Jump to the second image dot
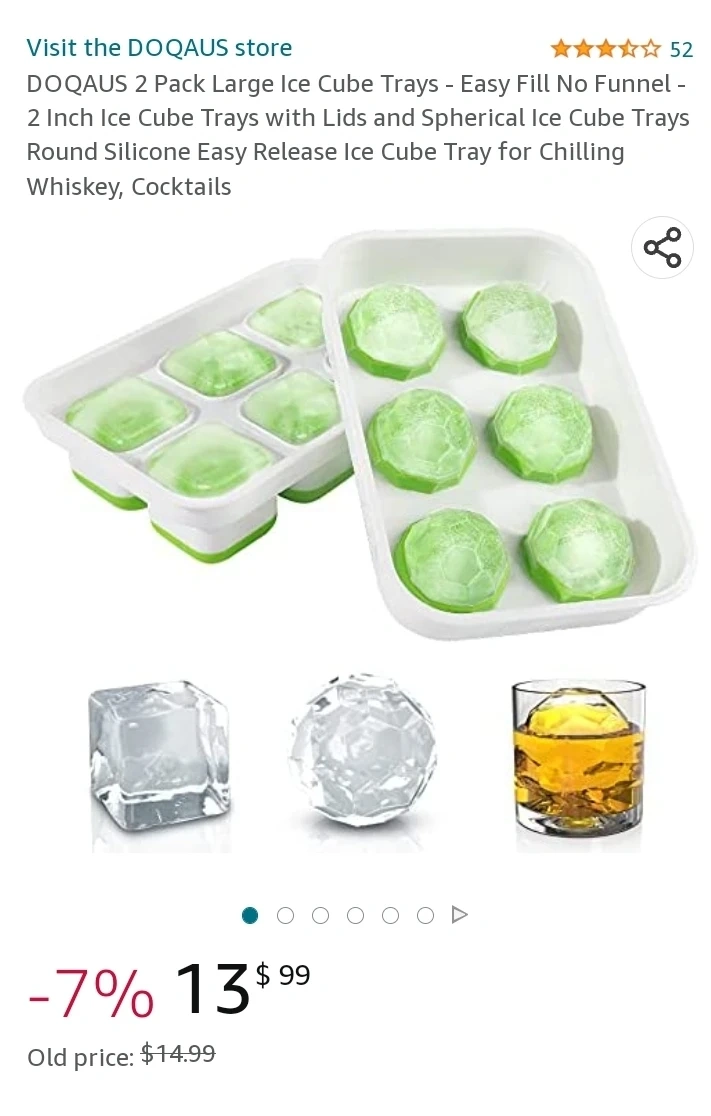The image size is (711, 1116). pyautogui.click(x=285, y=915)
